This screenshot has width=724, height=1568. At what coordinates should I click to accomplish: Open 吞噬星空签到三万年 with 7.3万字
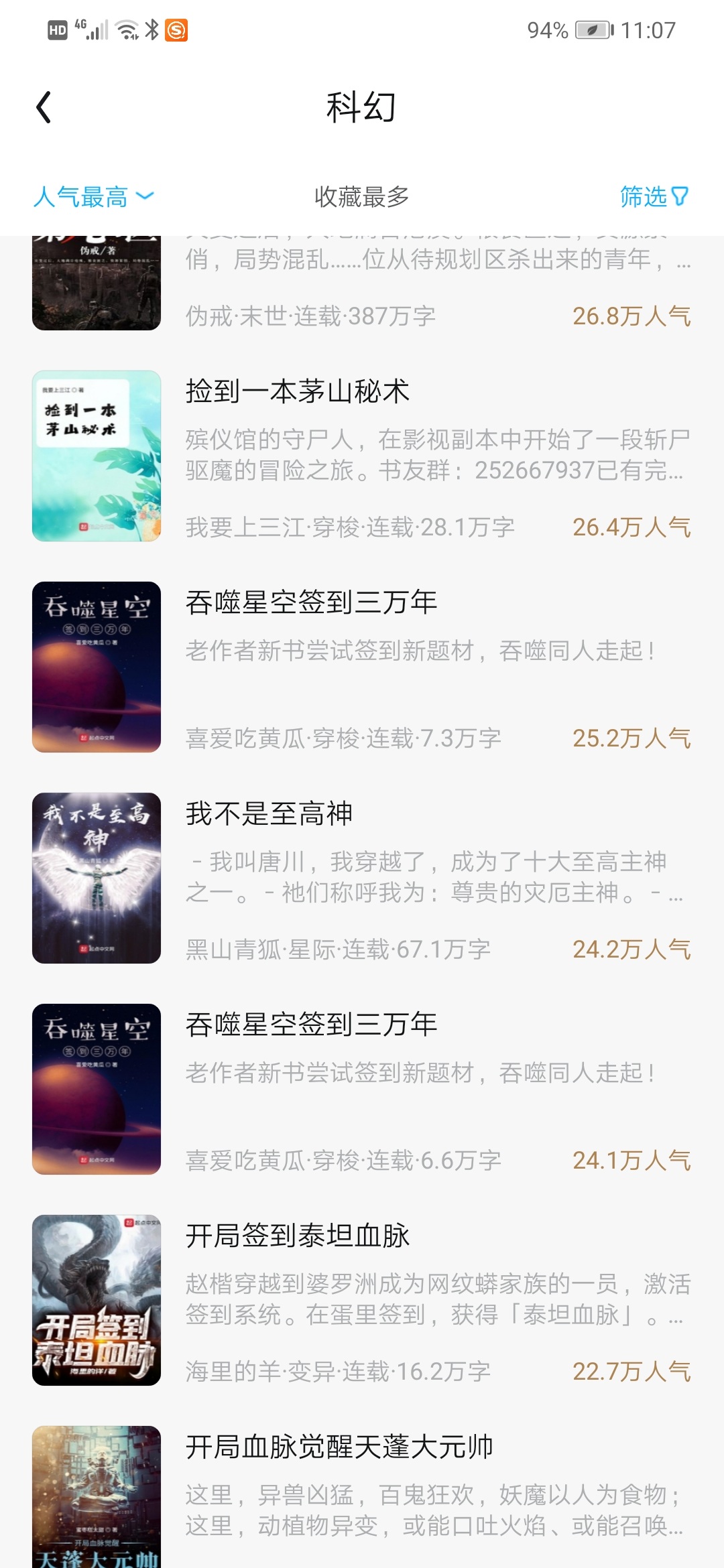click(362, 668)
